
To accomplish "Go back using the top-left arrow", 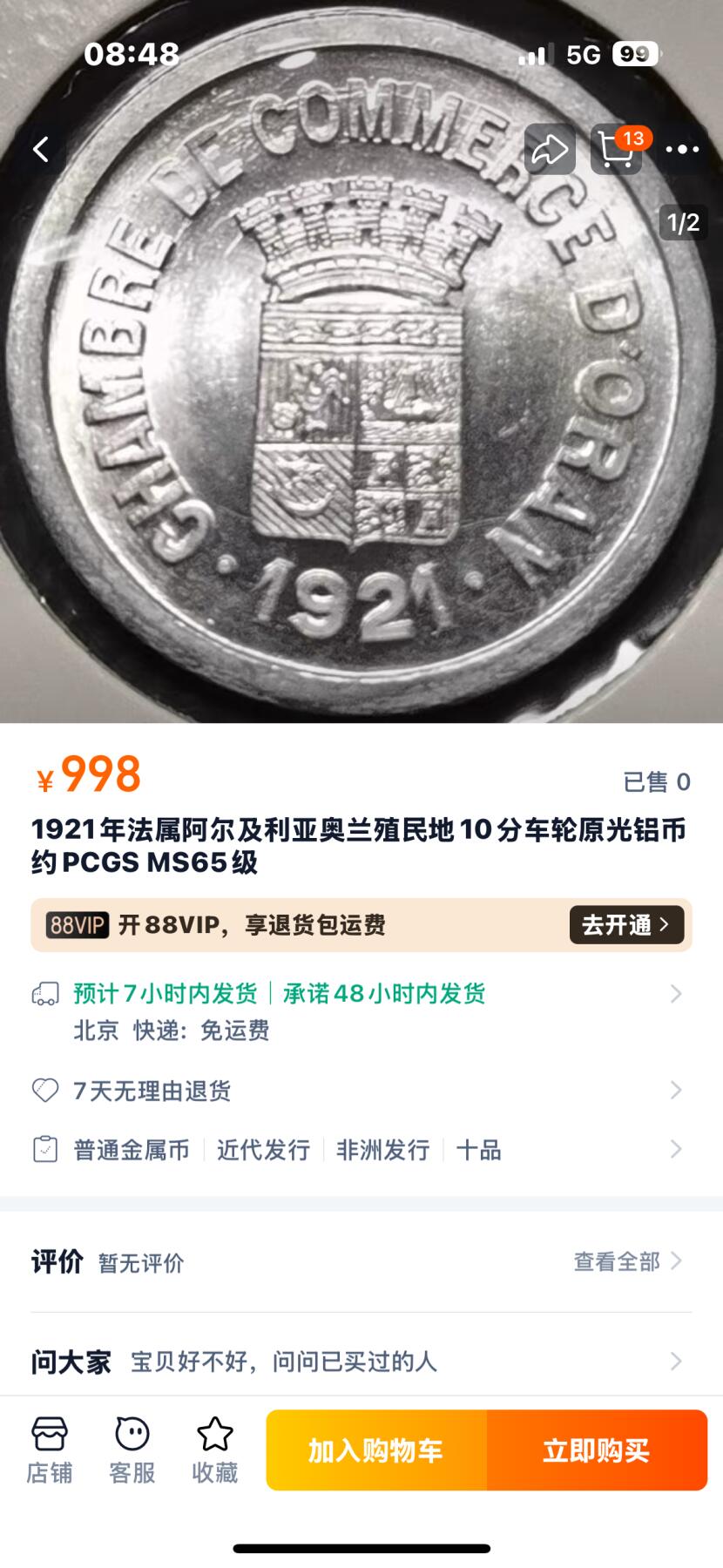I will pyautogui.click(x=41, y=149).
